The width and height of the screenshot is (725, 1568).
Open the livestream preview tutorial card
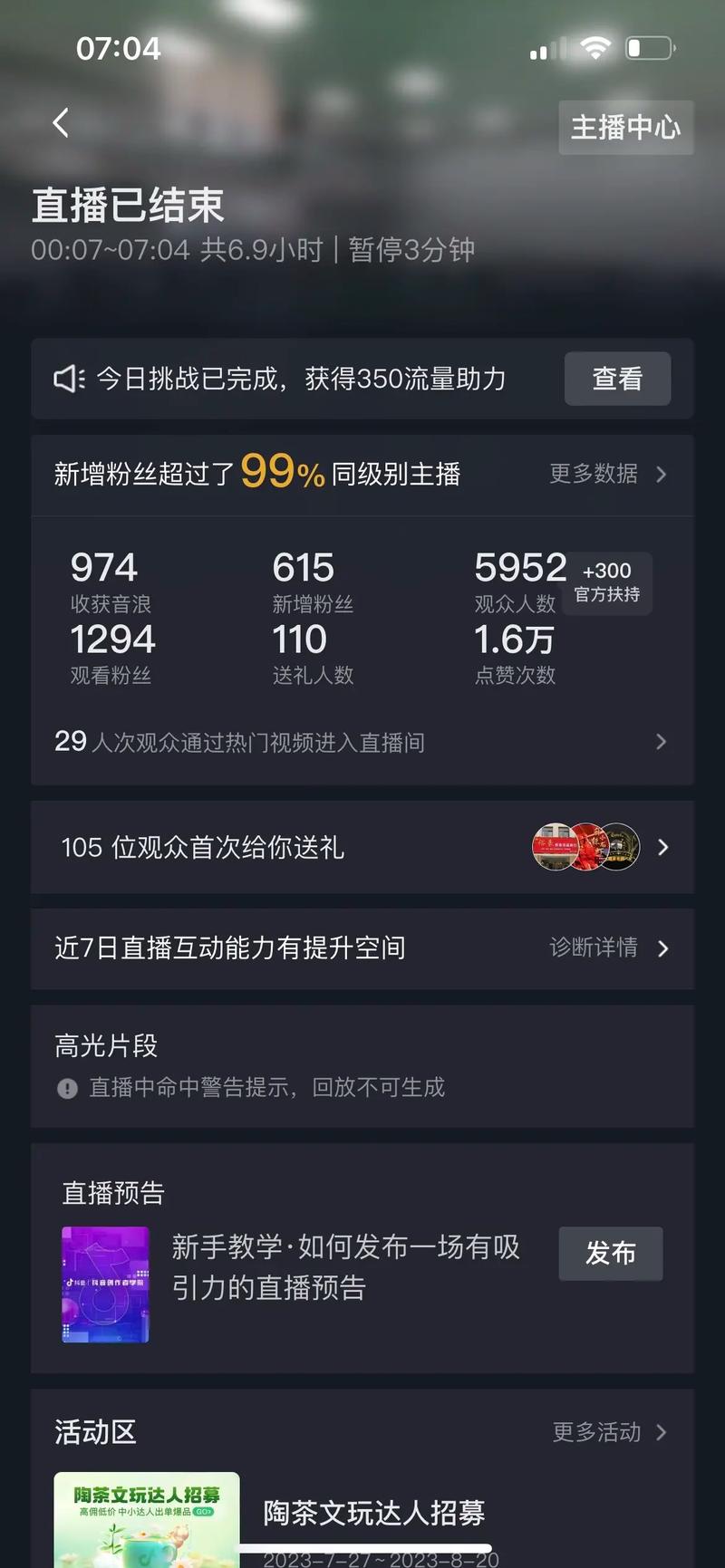pyautogui.click(x=344, y=1266)
